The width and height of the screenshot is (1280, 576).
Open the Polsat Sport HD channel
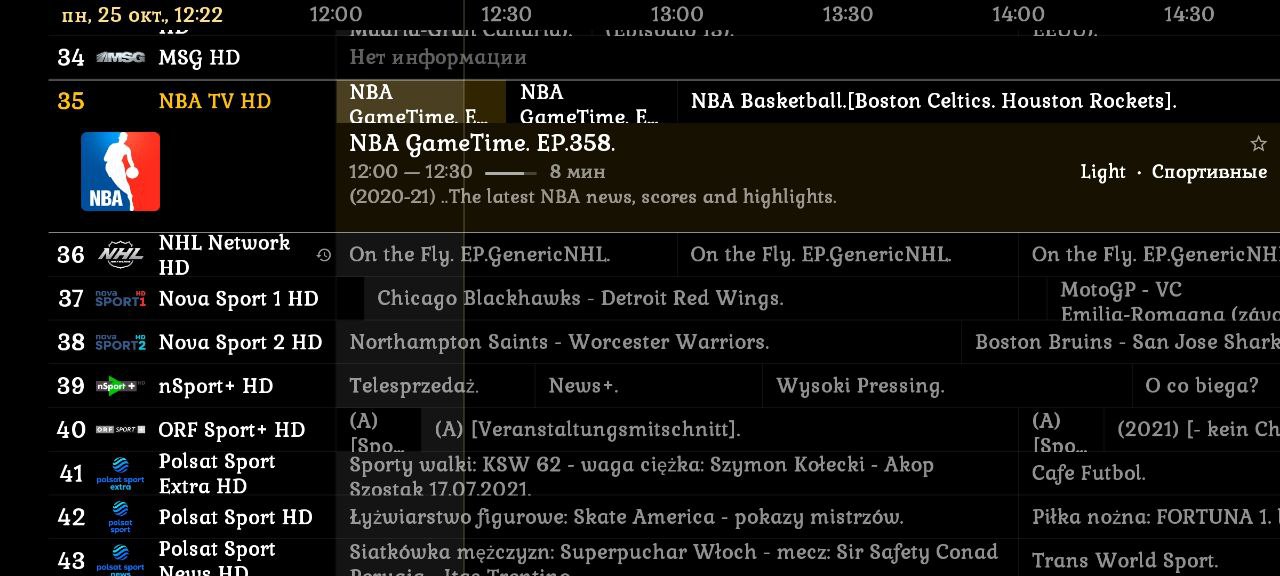click(x=235, y=517)
